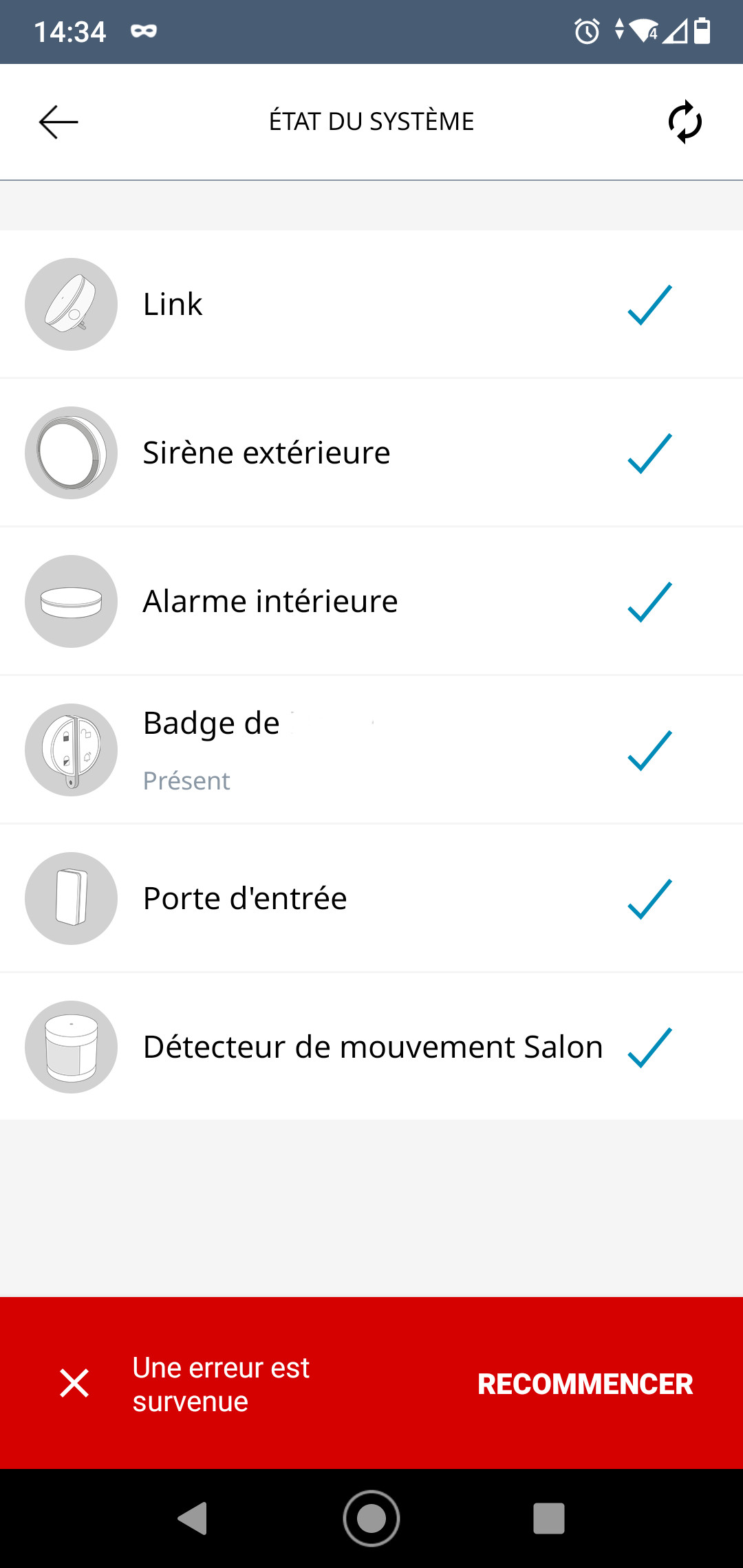Screen dimensions: 743x1568
Task: Open the Link device row
Action: (371, 304)
